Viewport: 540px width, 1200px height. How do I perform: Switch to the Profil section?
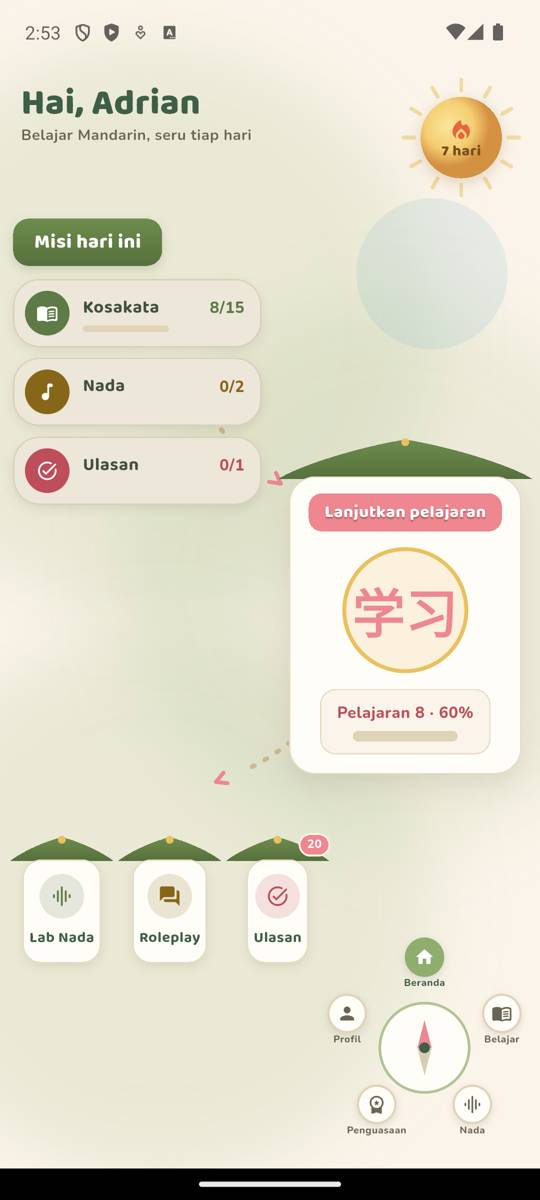click(347, 1020)
